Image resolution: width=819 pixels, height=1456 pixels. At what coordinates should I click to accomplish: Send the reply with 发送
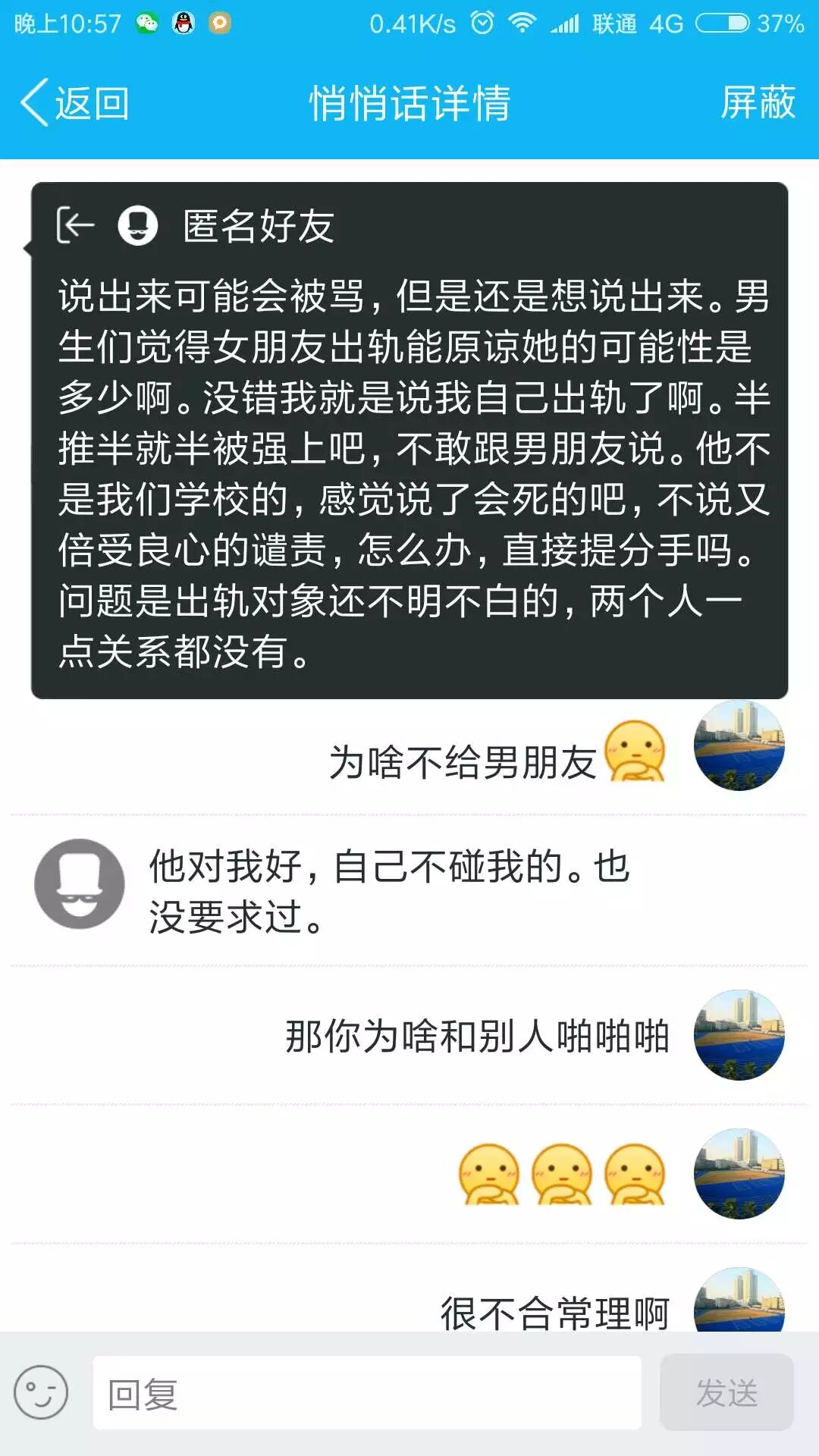[726, 1392]
